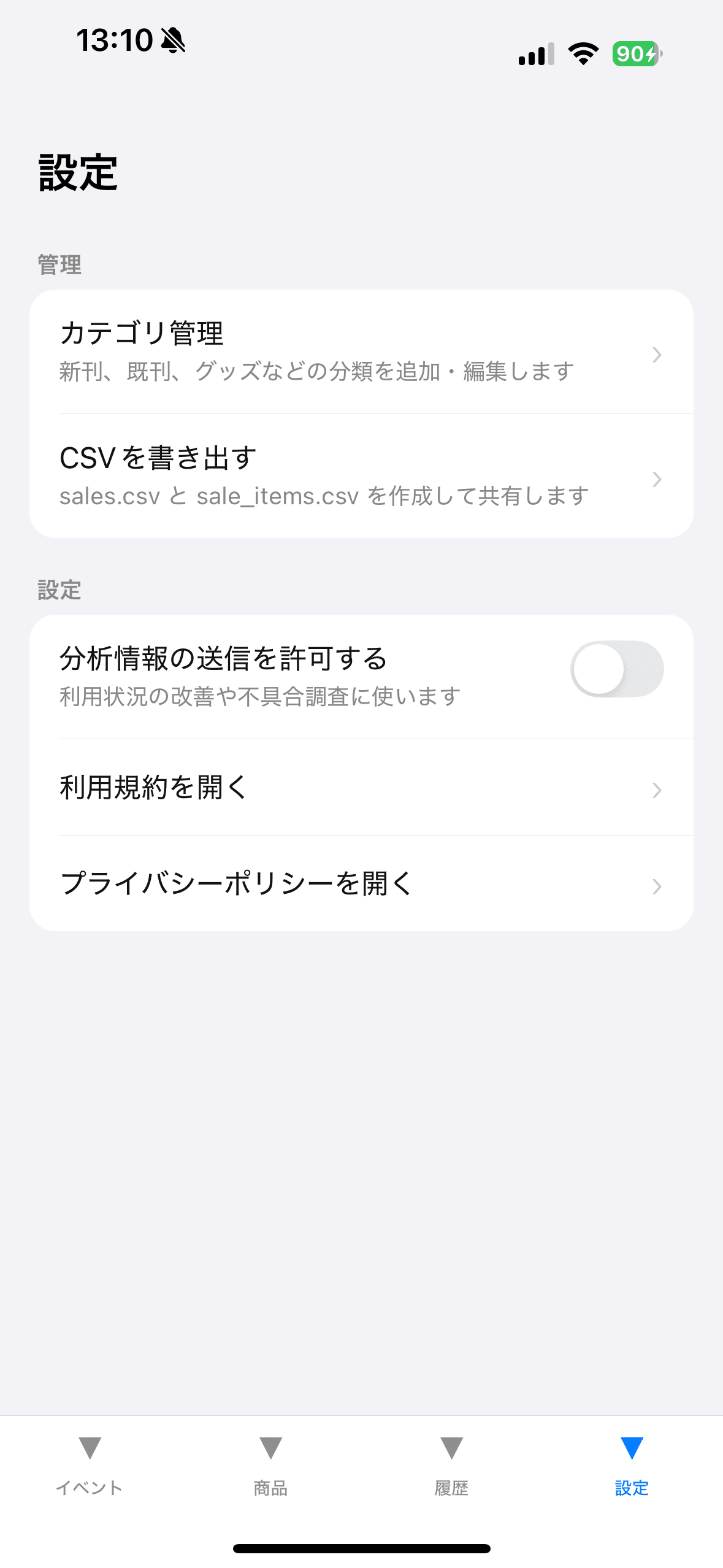
Task: Toggle the switch next to 利用状況の改善 description
Action: [x=618, y=669]
